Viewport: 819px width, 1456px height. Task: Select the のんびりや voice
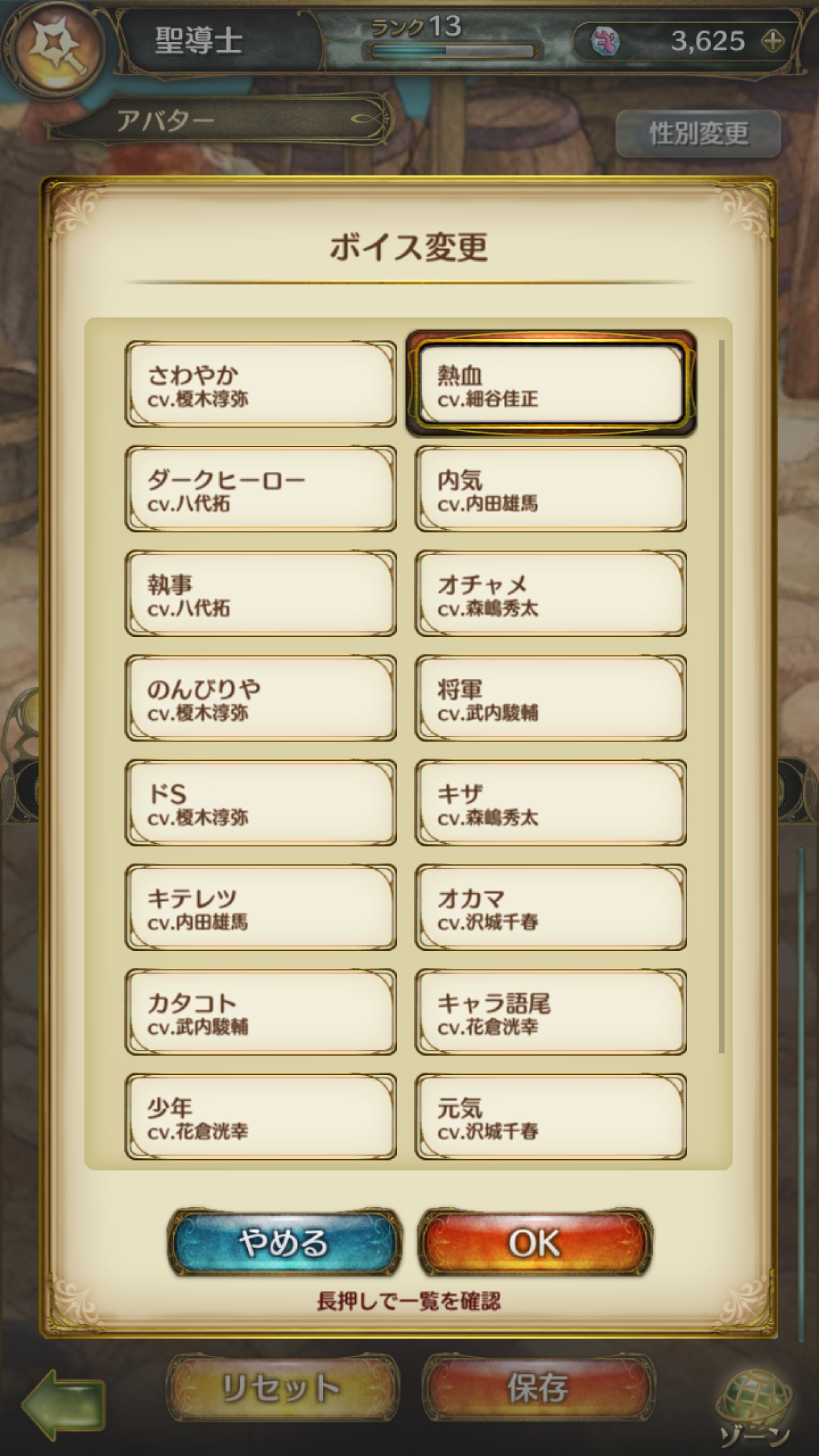point(260,698)
